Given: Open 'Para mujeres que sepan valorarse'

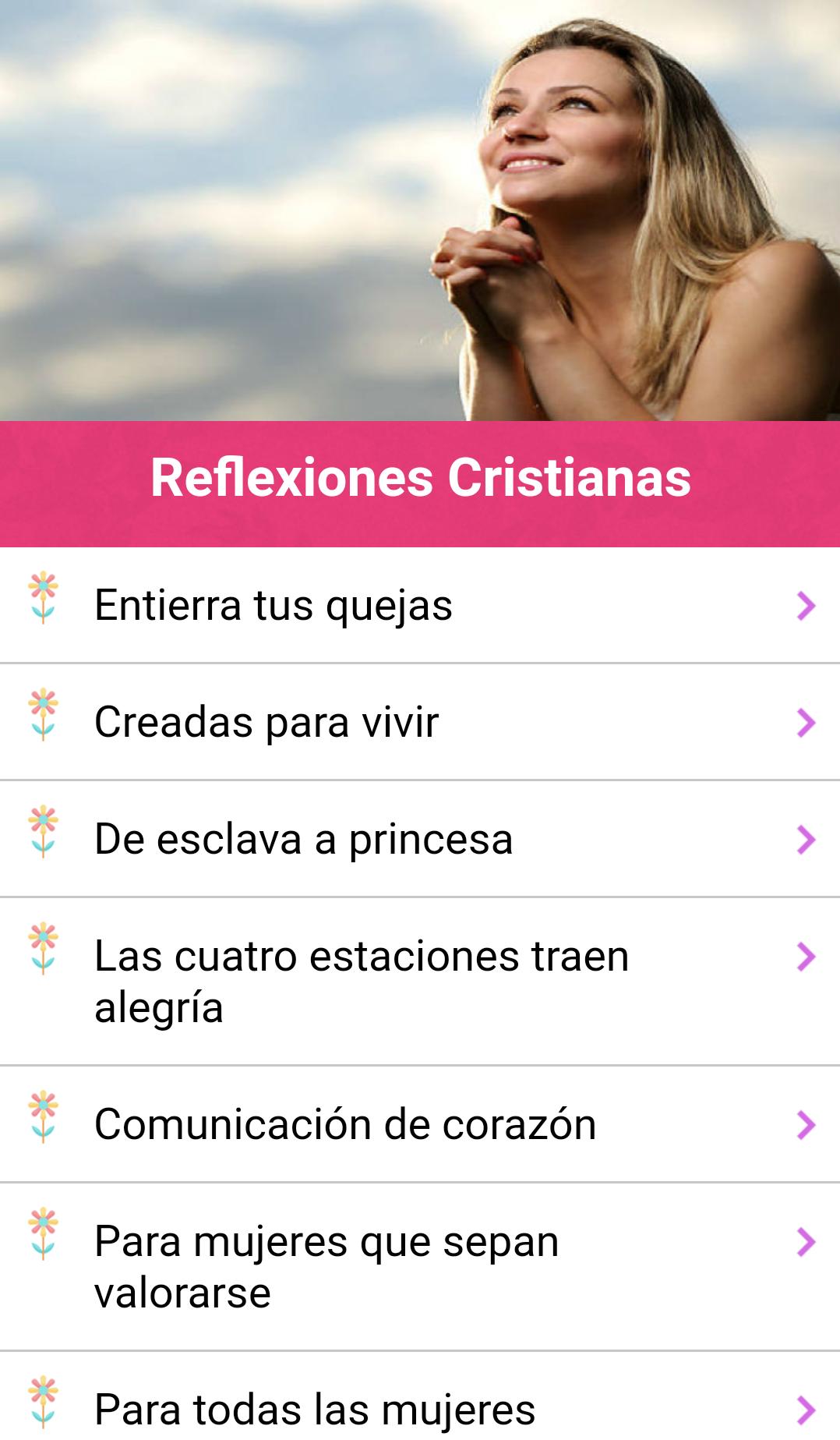Looking at the screenshot, I should (420, 1267).
